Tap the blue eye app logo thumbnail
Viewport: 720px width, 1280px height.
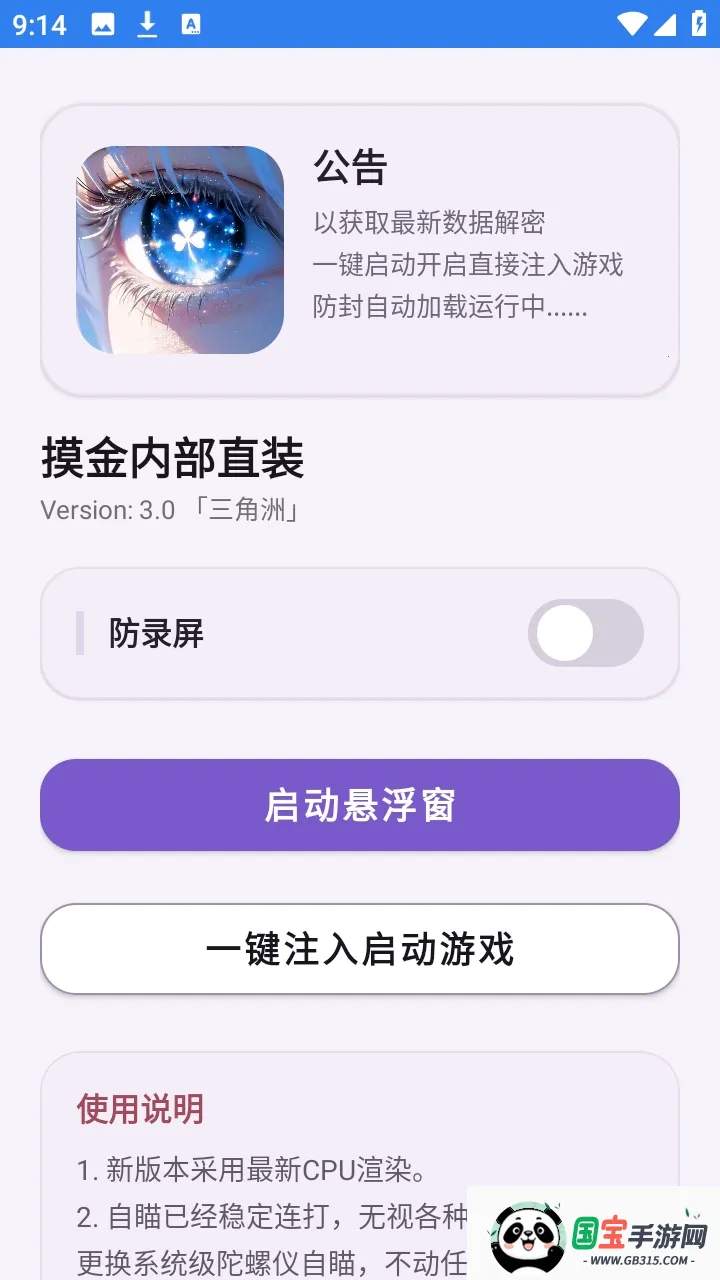pos(180,249)
